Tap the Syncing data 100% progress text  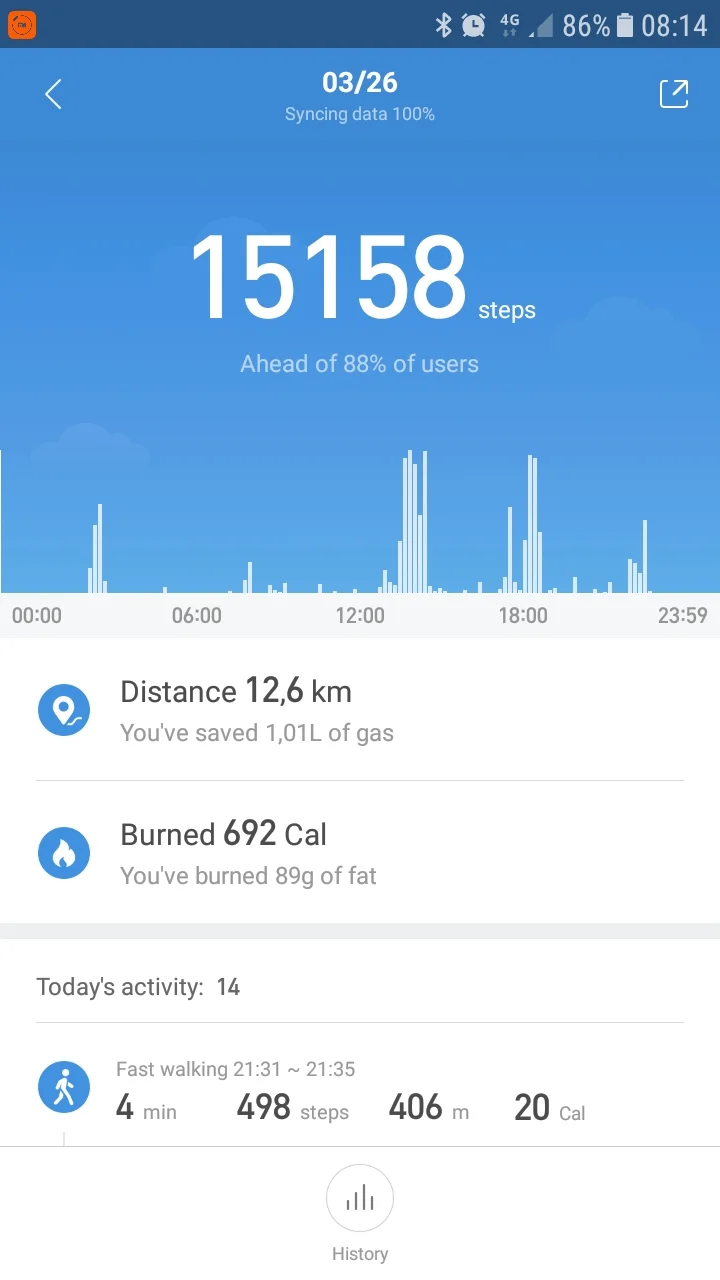coord(359,113)
